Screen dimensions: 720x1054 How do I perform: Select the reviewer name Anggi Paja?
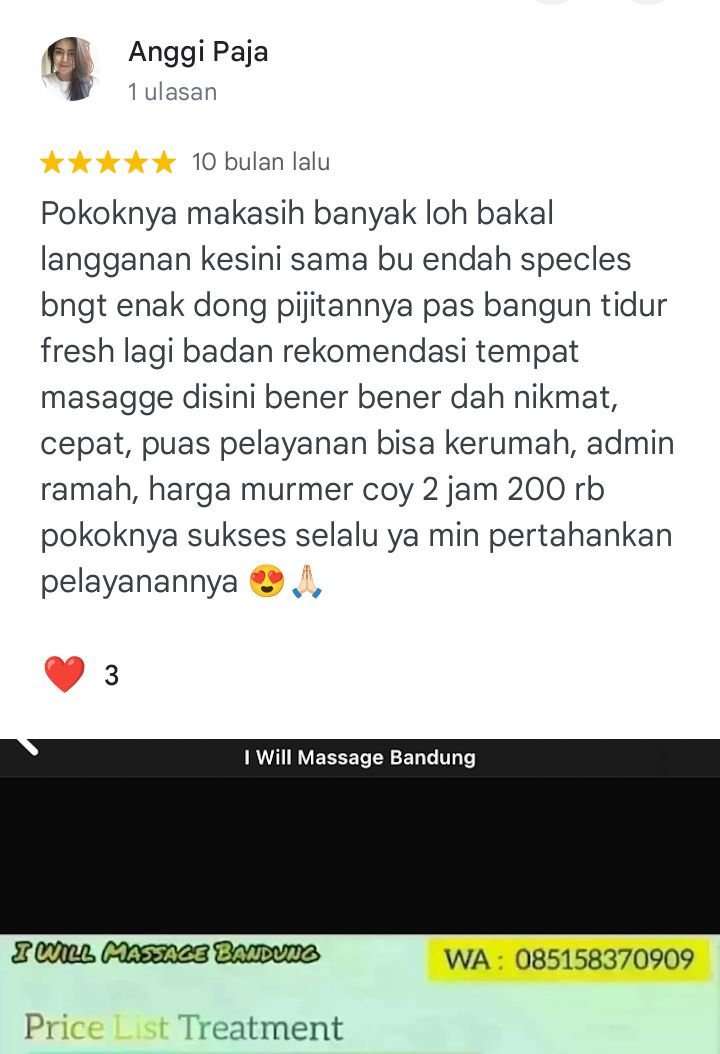point(197,51)
